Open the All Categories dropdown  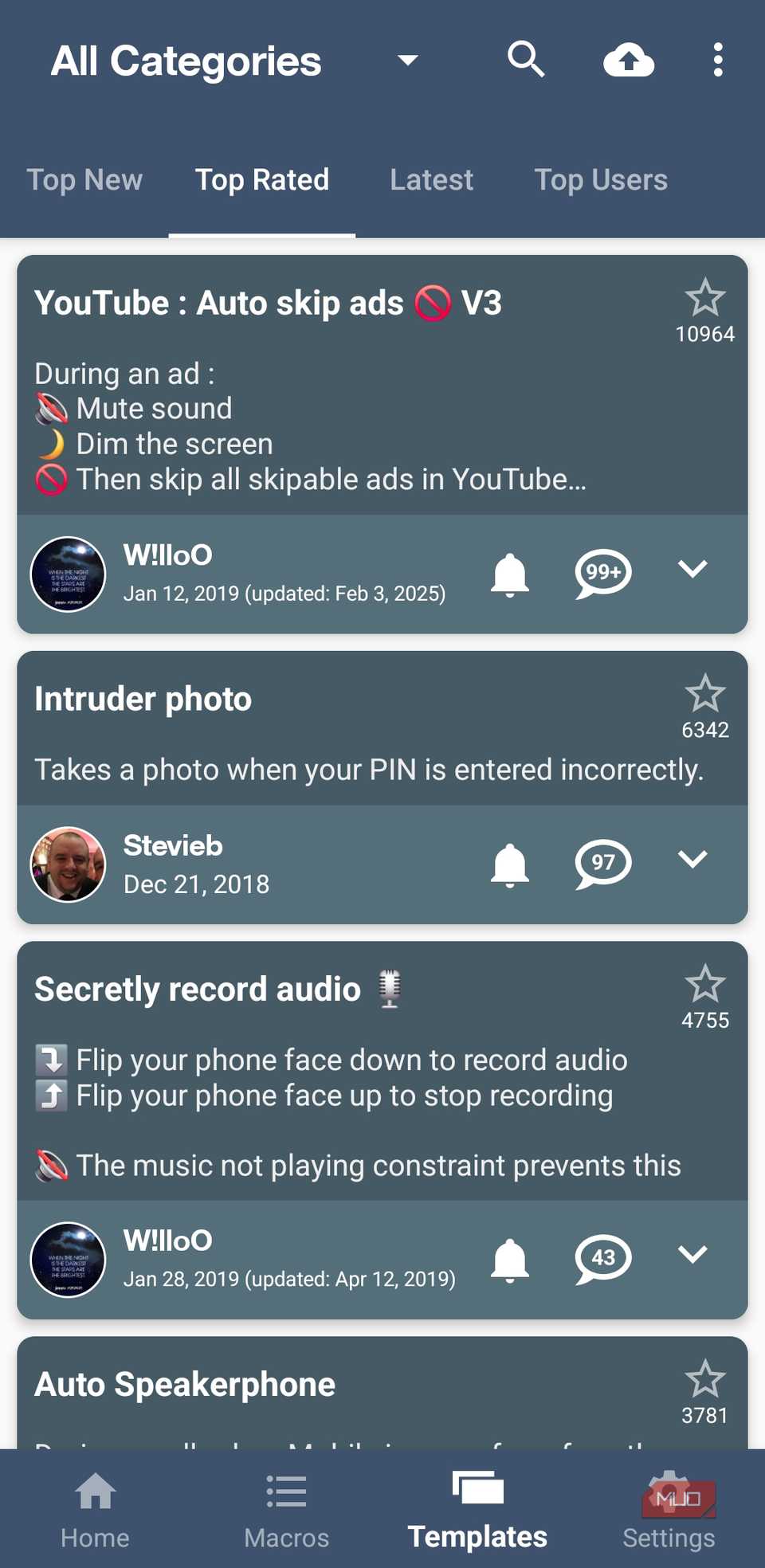click(406, 61)
